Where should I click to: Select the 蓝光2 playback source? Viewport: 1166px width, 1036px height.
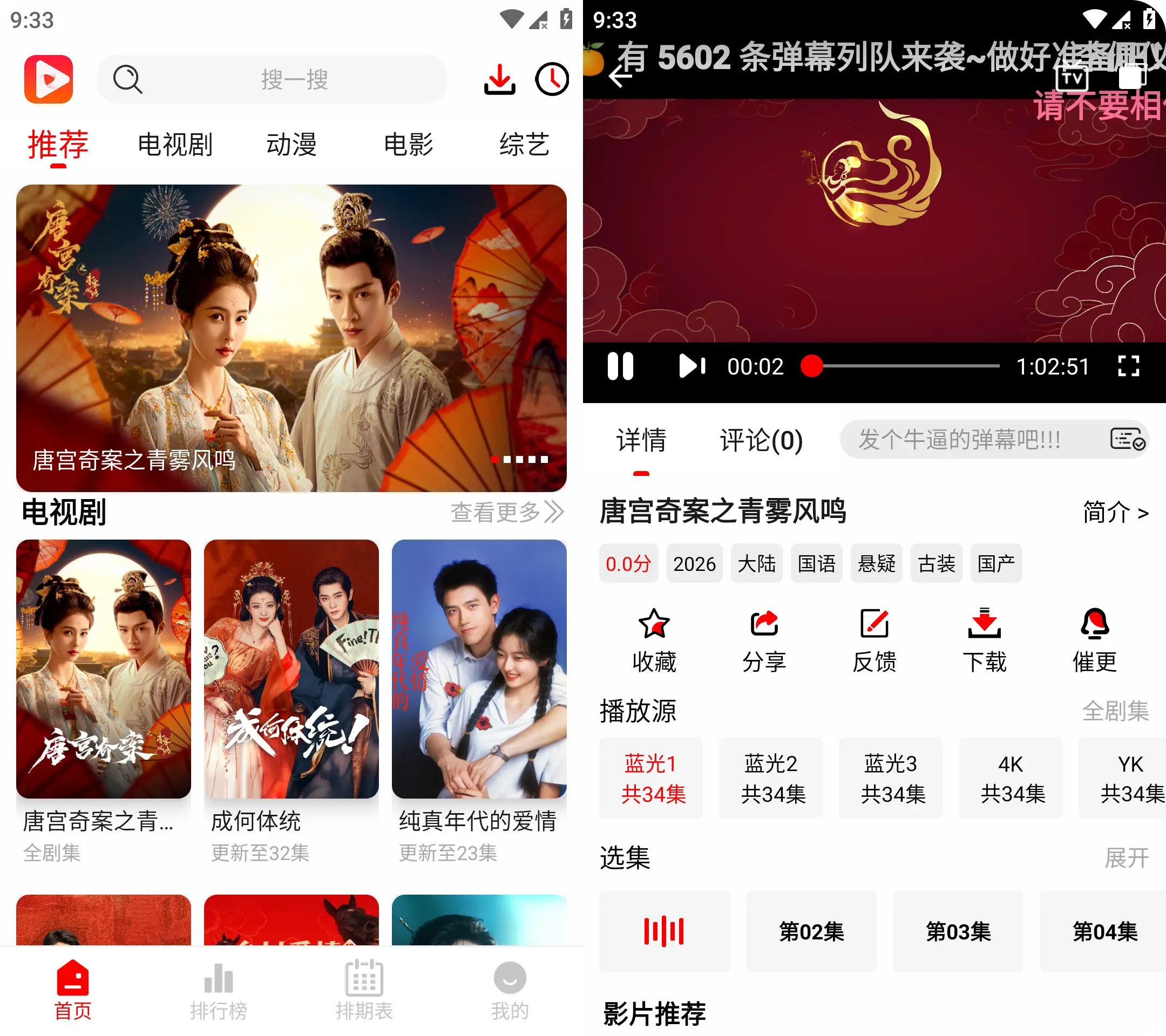771,778
